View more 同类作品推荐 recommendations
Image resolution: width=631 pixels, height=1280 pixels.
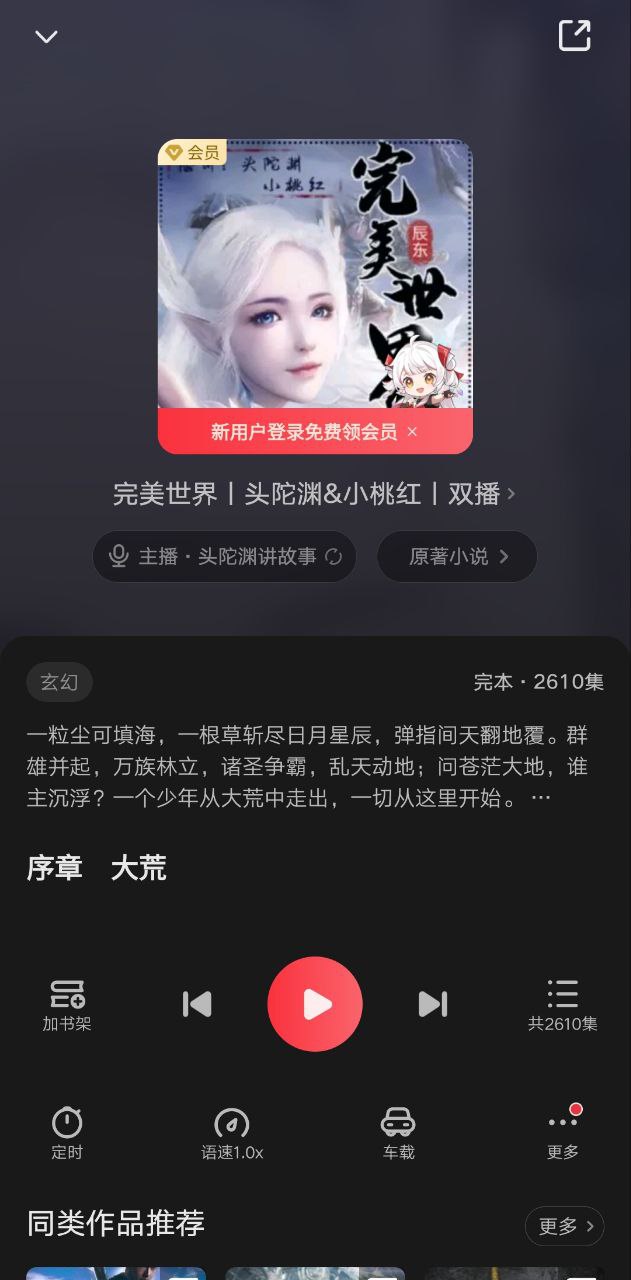pos(564,1225)
